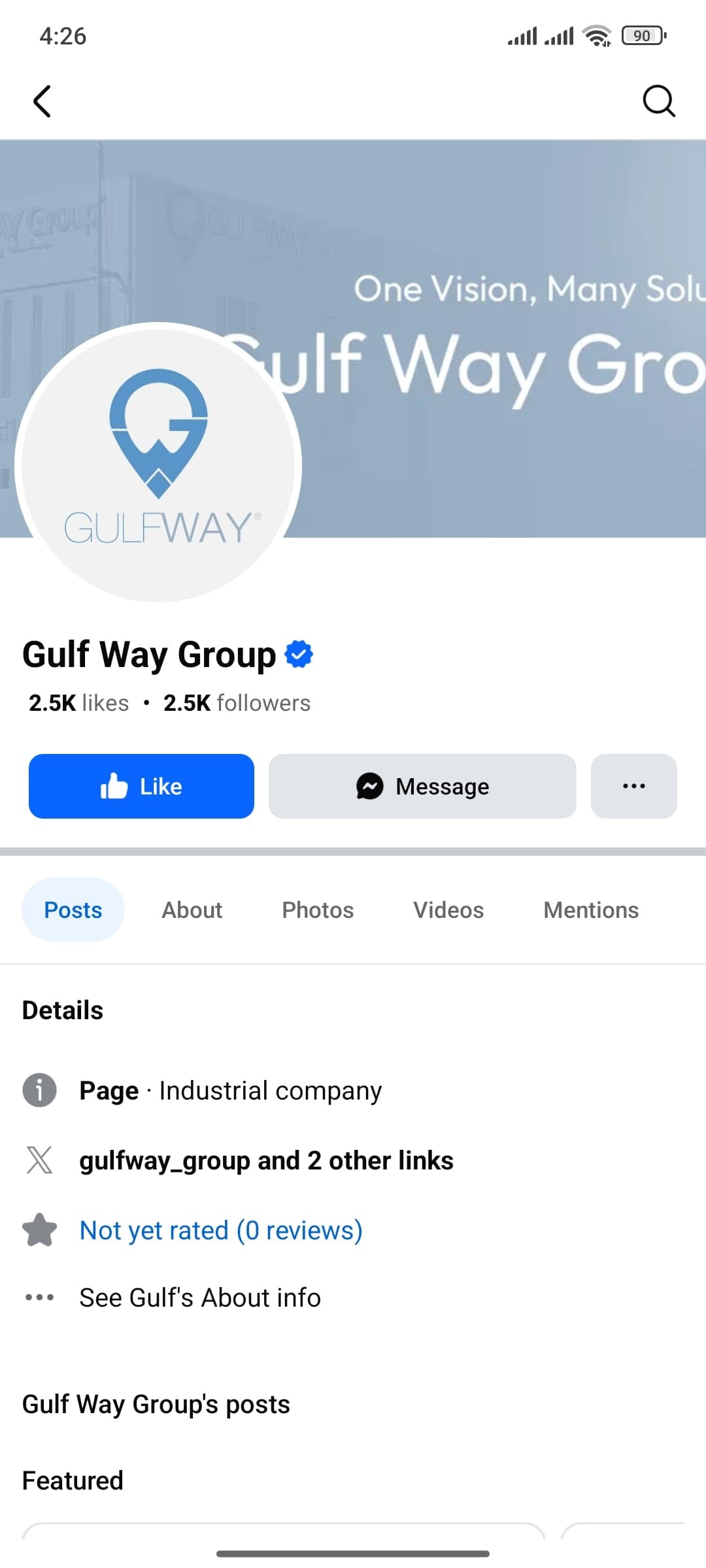Open the more options button beside Message
The width and height of the screenshot is (706, 1568).
633,786
